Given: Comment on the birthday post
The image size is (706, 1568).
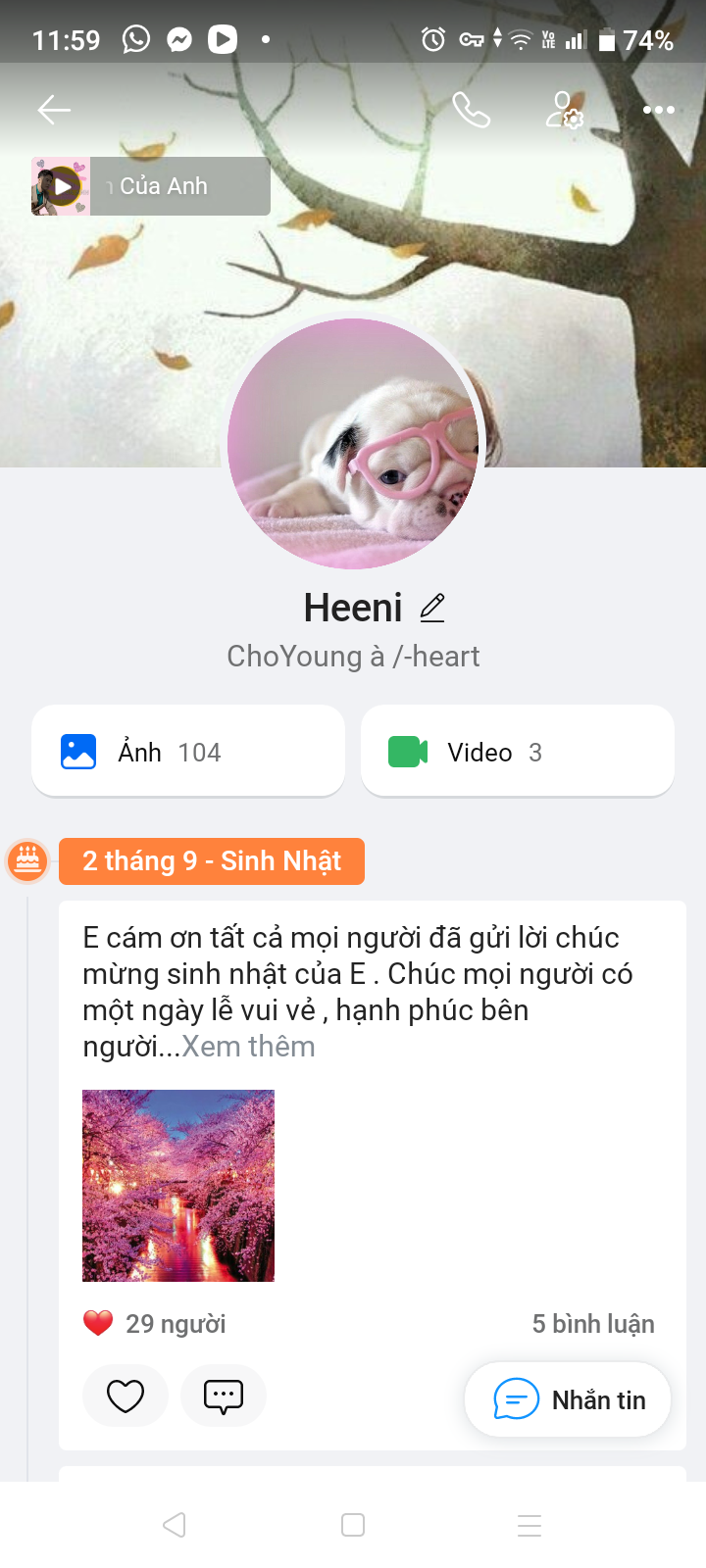Looking at the screenshot, I should pyautogui.click(x=224, y=1396).
